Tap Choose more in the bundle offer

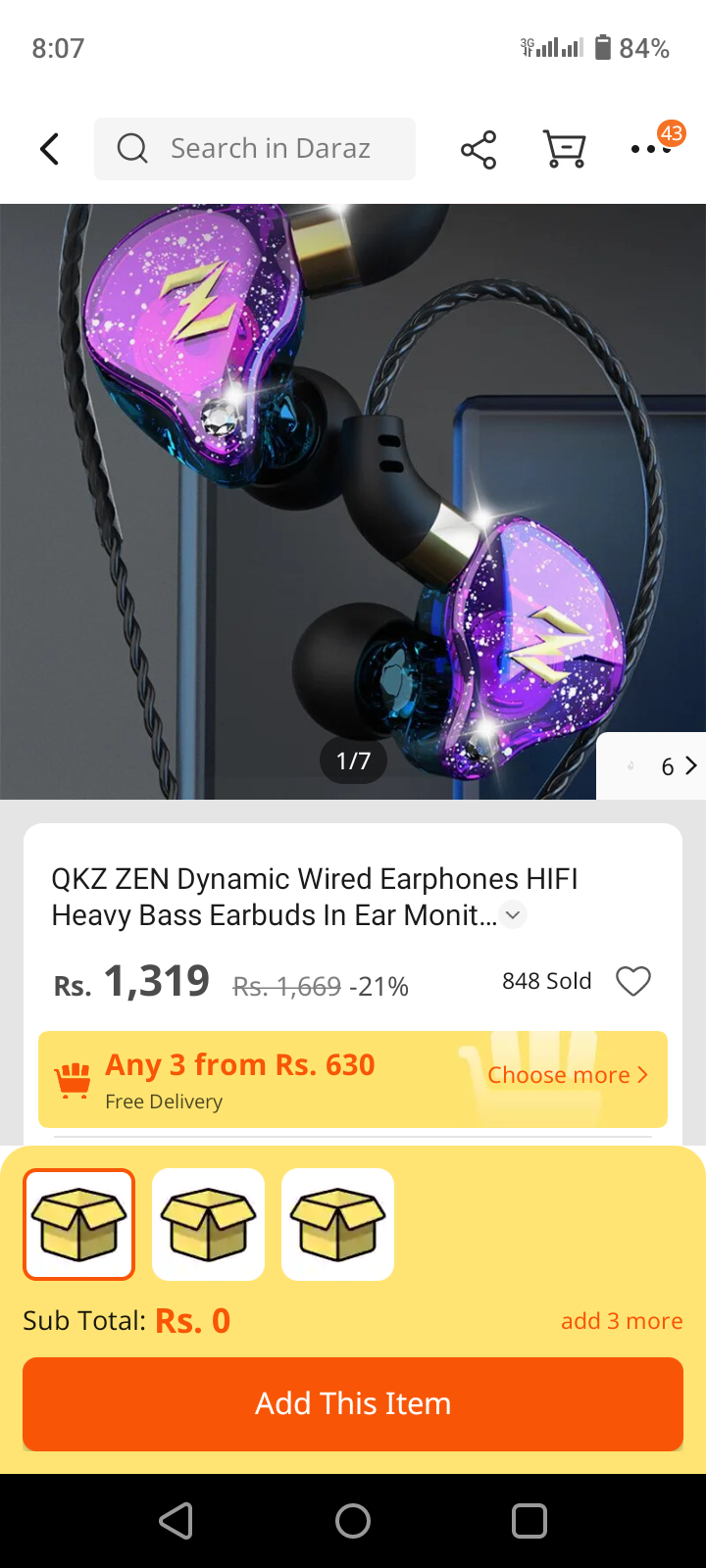click(x=568, y=1075)
